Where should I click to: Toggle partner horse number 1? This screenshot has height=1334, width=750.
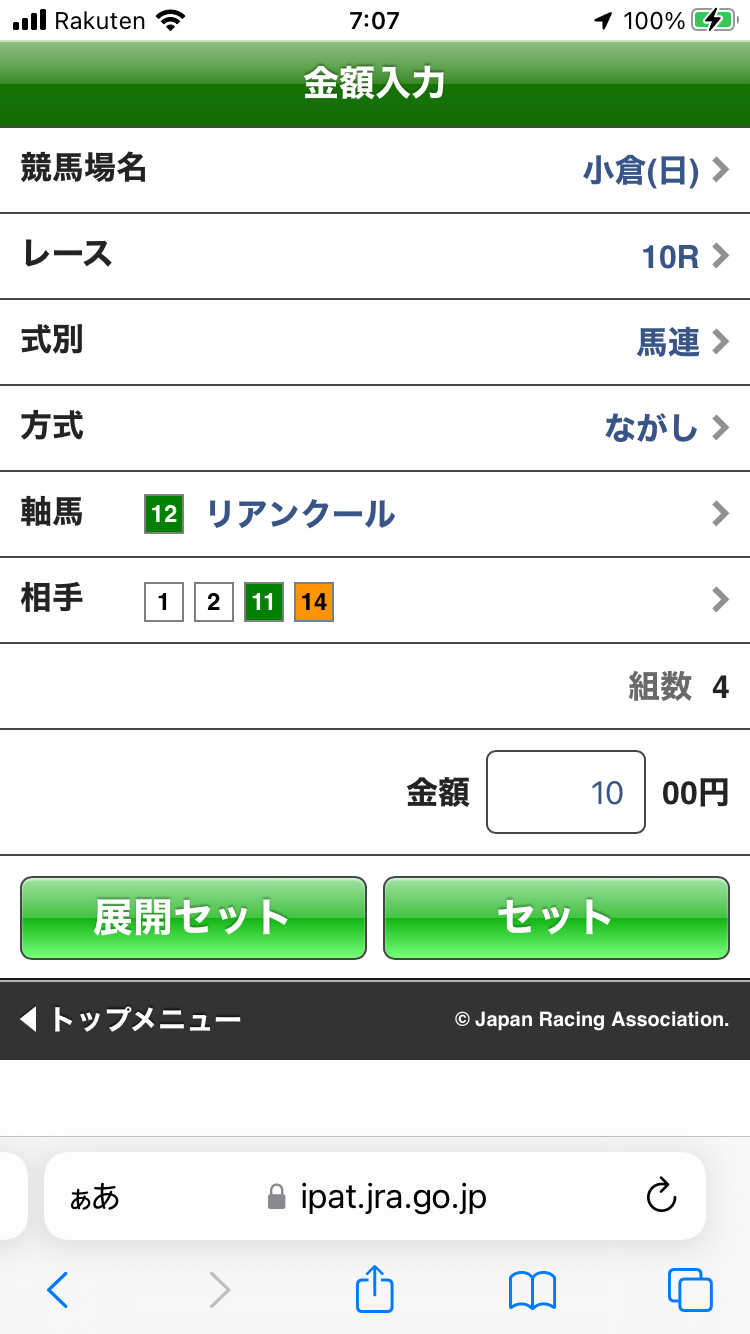point(163,601)
